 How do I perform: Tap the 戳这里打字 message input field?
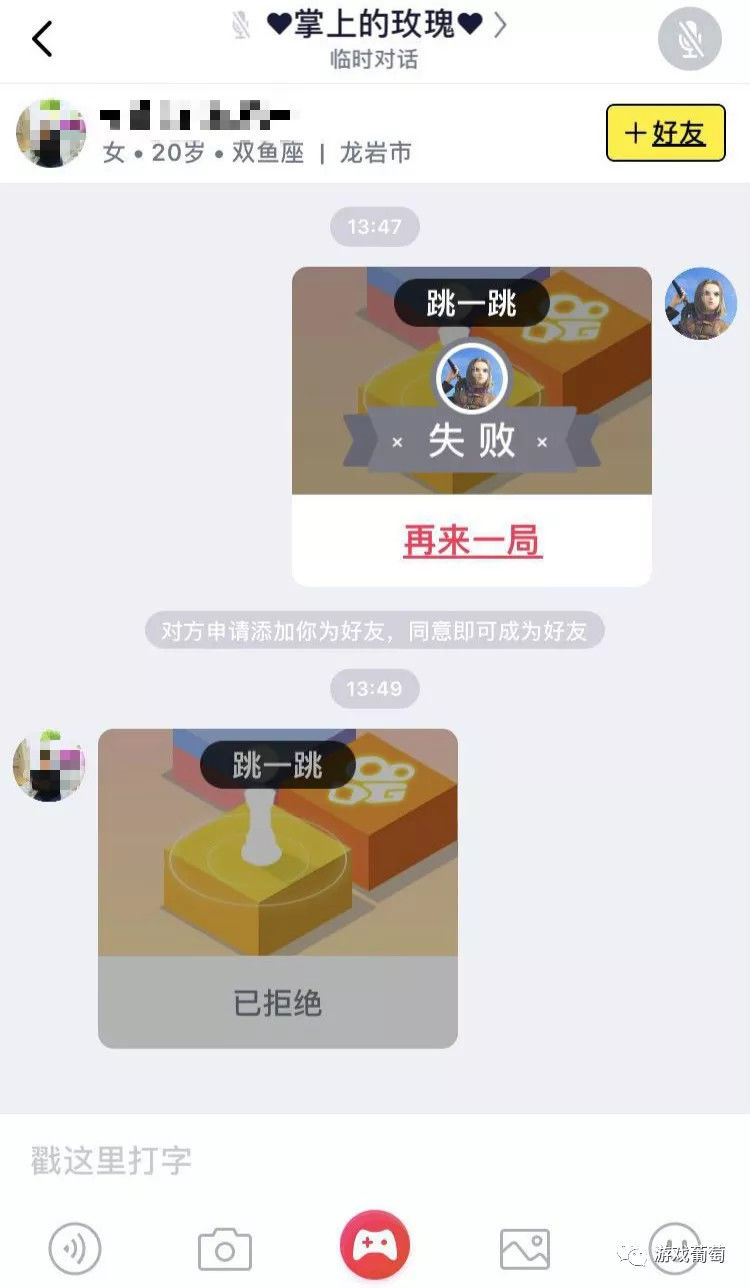(110, 1160)
